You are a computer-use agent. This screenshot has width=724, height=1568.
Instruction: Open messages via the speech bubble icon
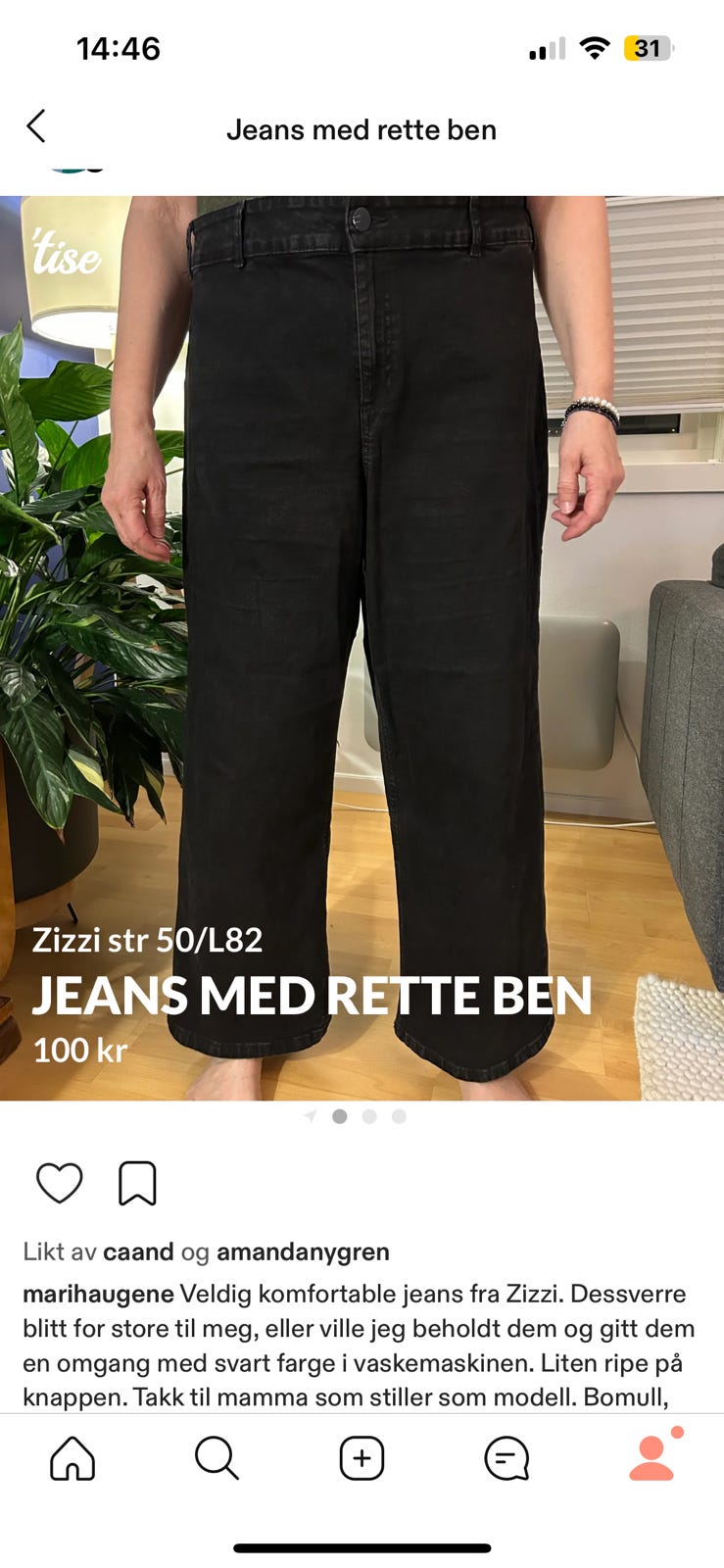pyautogui.click(x=506, y=1457)
